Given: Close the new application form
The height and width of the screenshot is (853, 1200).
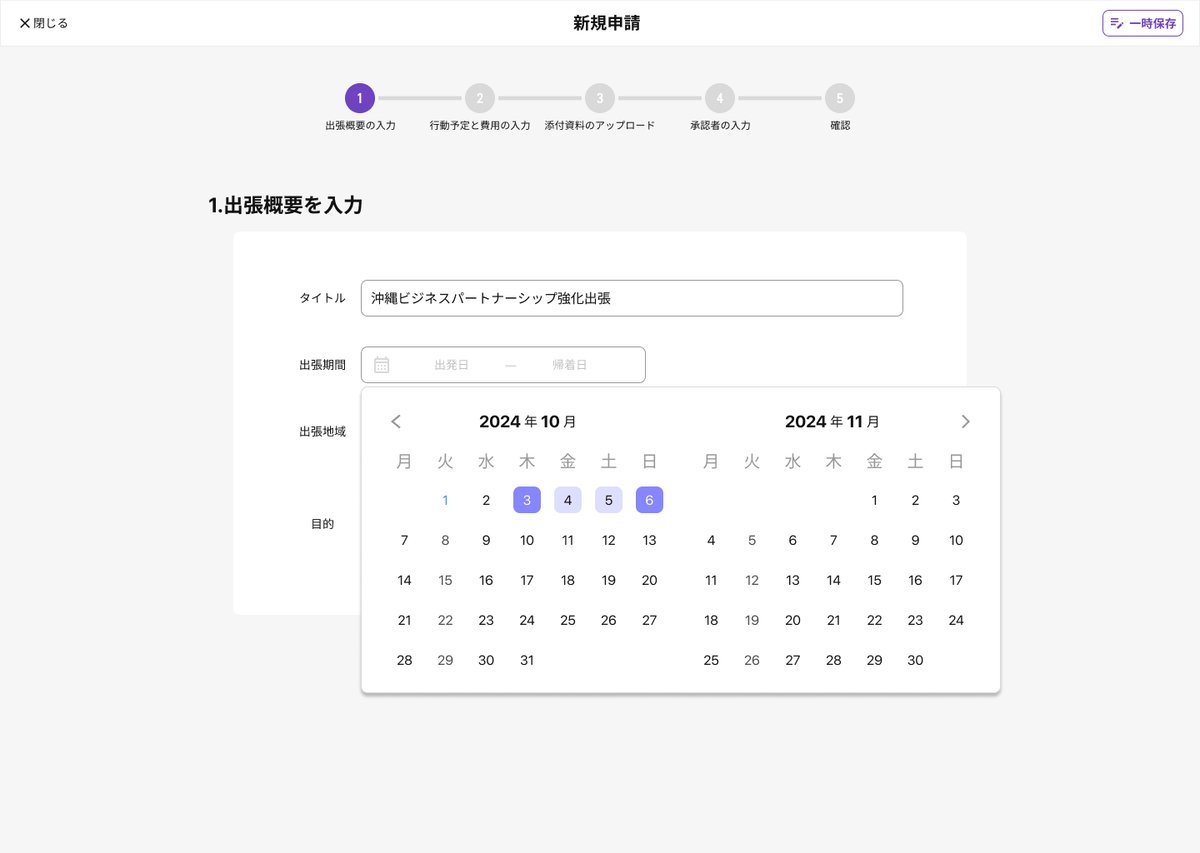Looking at the screenshot, I should point(43,23).
